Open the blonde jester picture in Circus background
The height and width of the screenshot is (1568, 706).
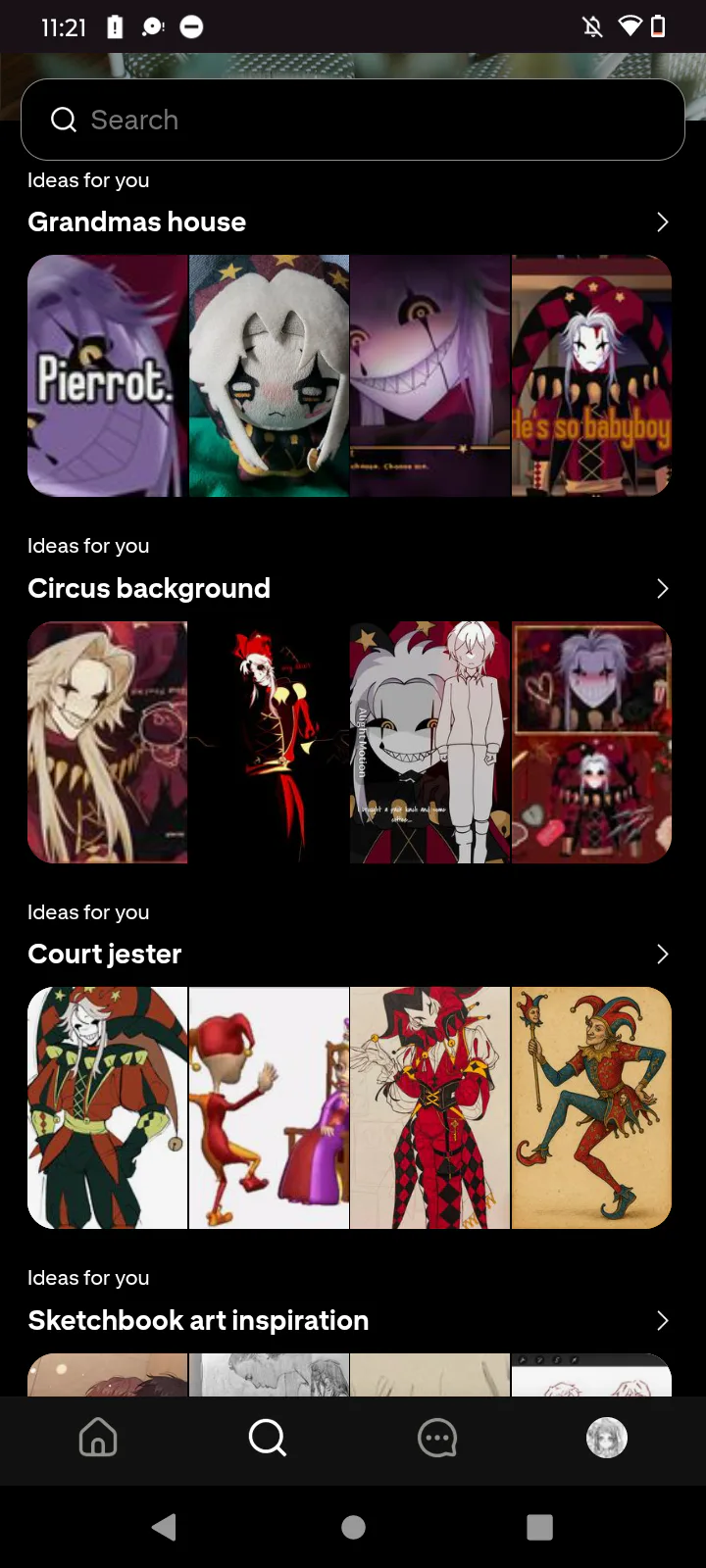tap(108, 742)
